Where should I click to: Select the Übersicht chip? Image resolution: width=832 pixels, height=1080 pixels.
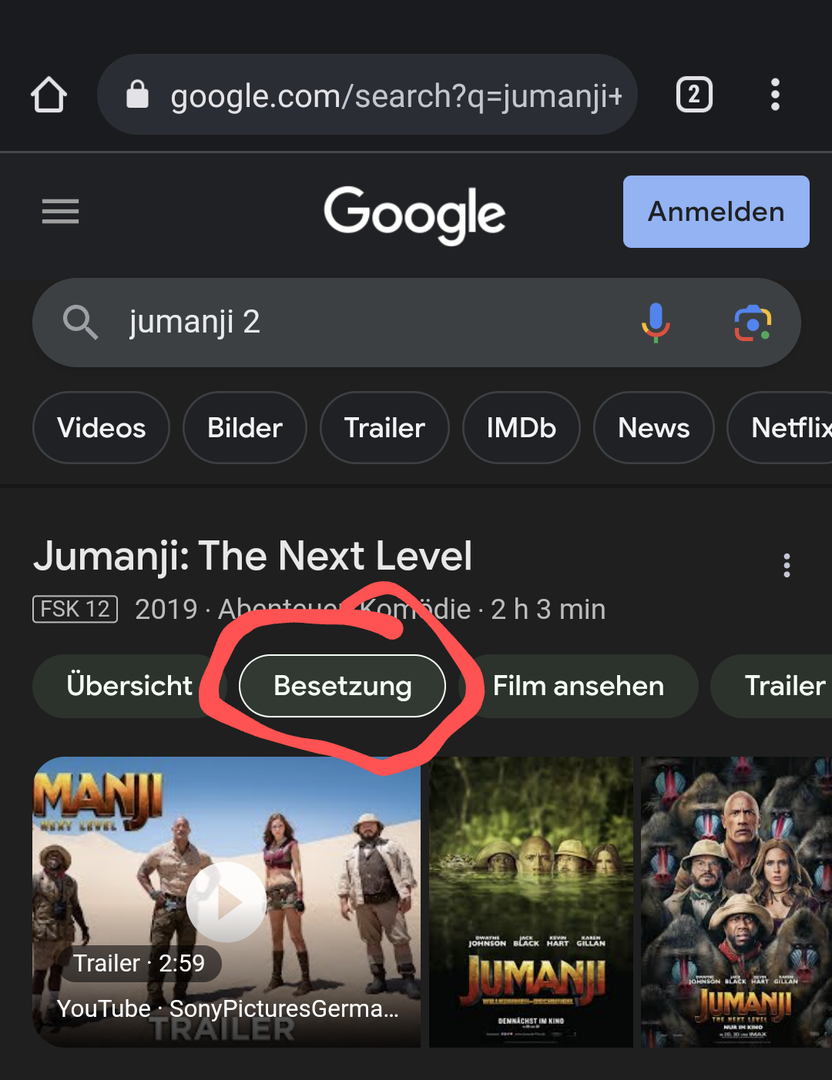[x=129, y=686]
